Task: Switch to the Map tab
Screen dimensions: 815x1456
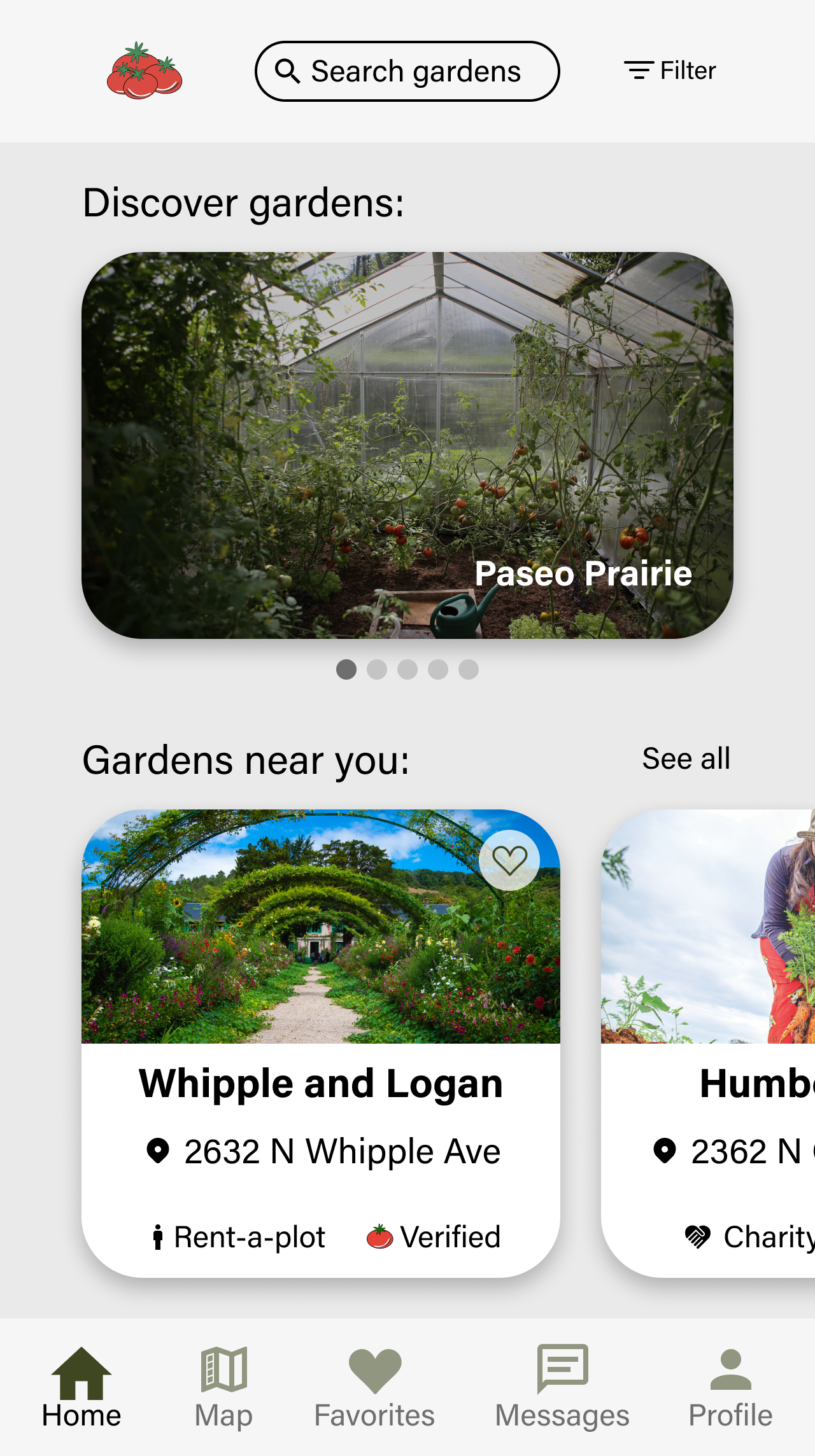Action: pos(223,1389)
